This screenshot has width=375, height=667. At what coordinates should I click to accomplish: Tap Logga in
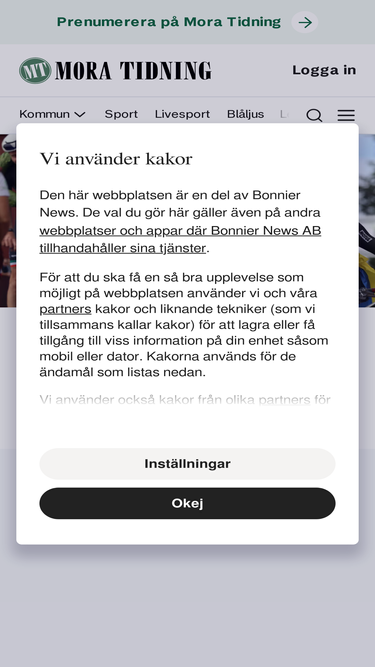(324, 70)
